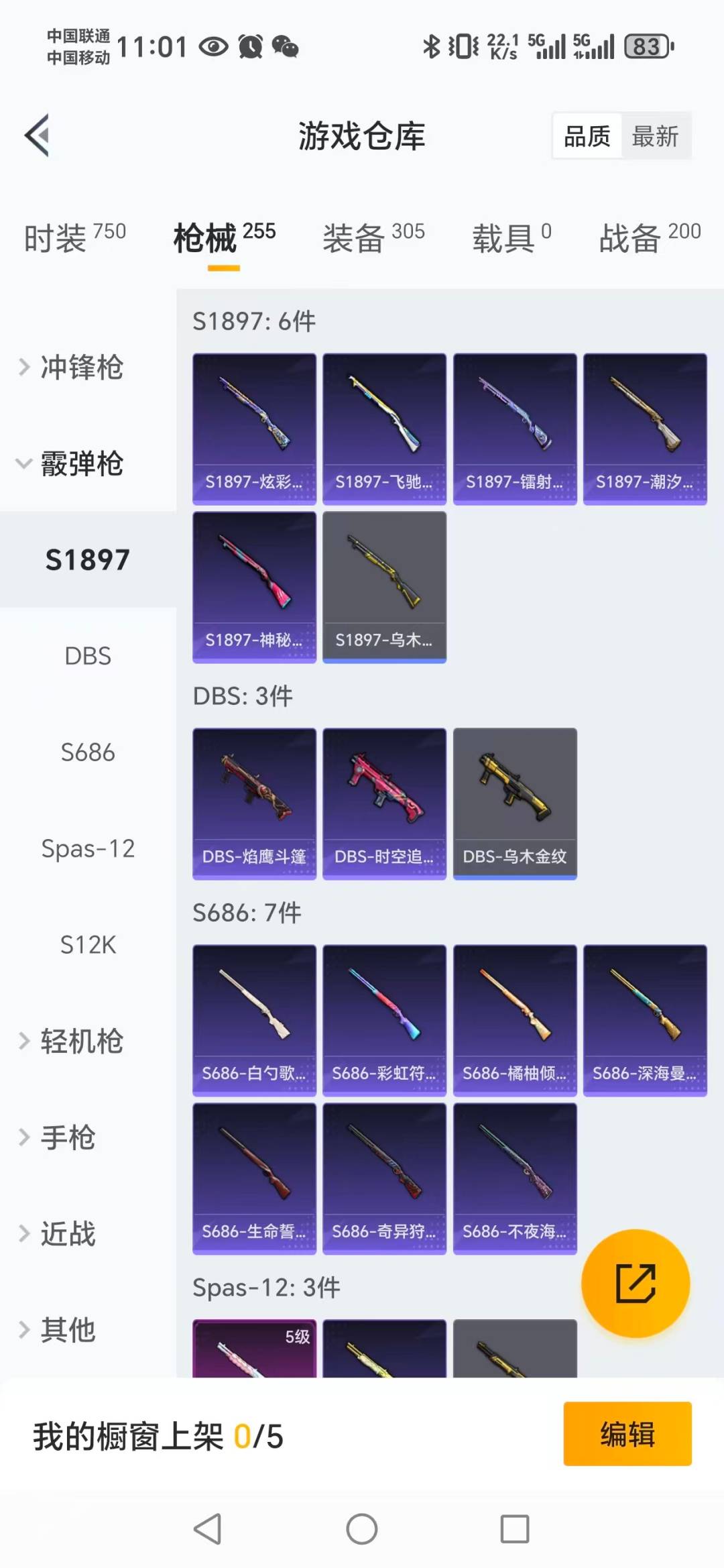Open the S686-彩虹符 skin item
Screen dimensions: 724x1568
pyautogui.click(x=384, y=1020)
